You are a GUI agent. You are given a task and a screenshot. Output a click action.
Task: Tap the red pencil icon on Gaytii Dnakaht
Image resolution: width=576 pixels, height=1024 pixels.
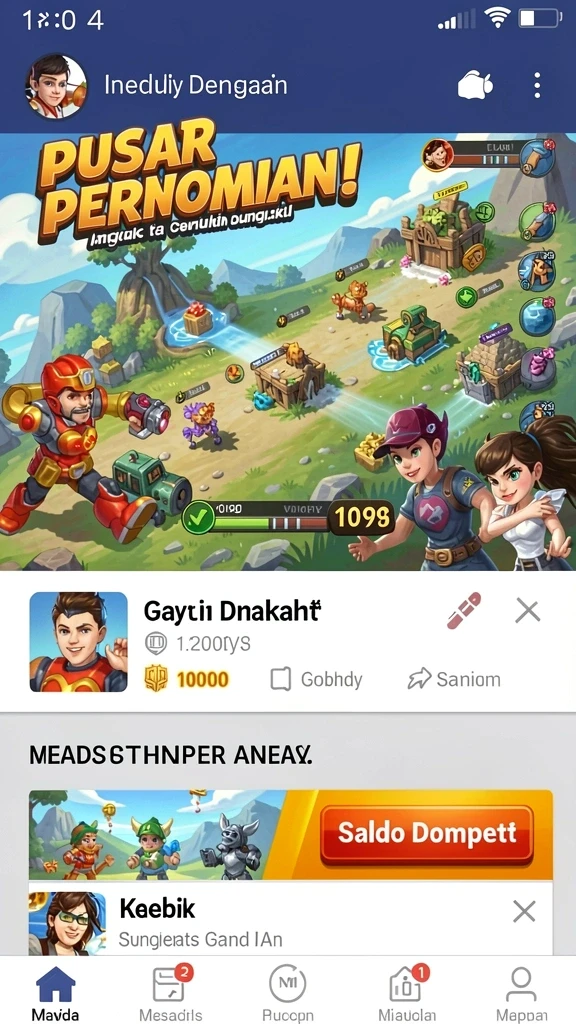464,610
